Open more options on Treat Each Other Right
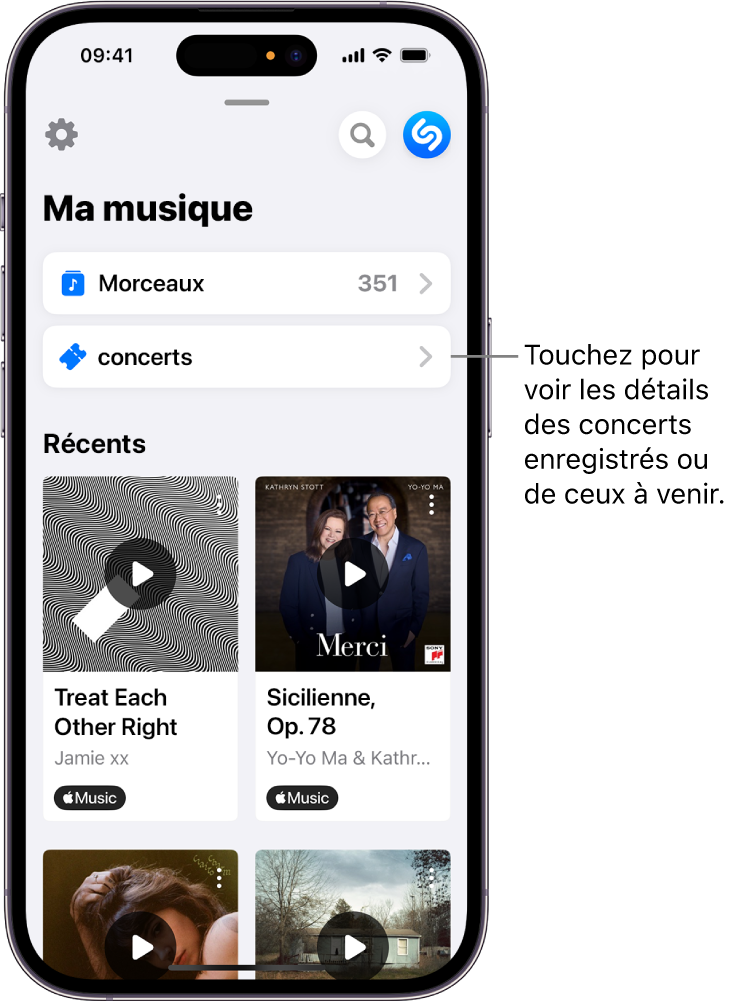This screenshot has height=1001, width=740. tap(219, 505)
